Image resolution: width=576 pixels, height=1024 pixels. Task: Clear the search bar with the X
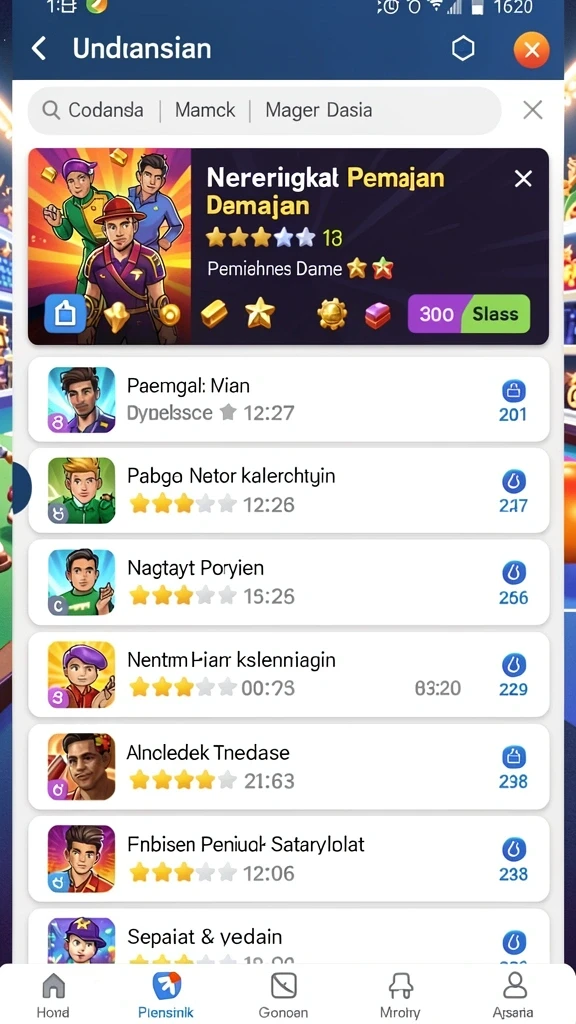[x=533, y=110]
